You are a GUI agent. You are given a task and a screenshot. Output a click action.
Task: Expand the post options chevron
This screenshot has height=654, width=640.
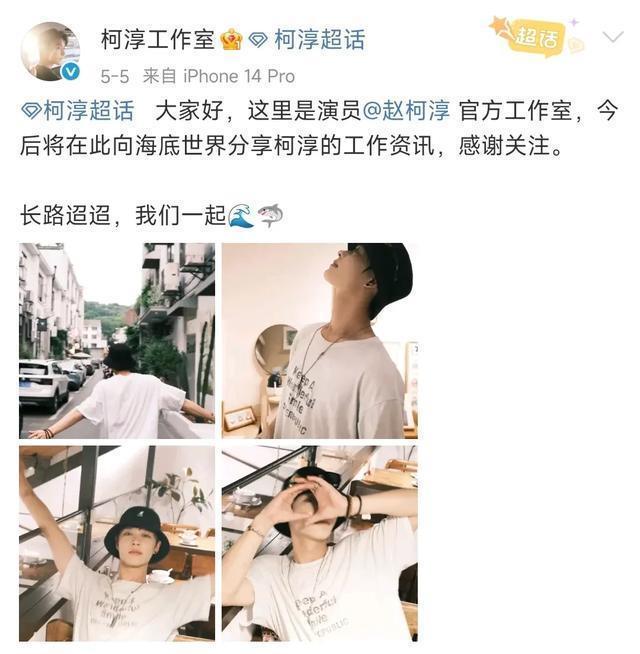pyautogui.click(x=612, y=38)
